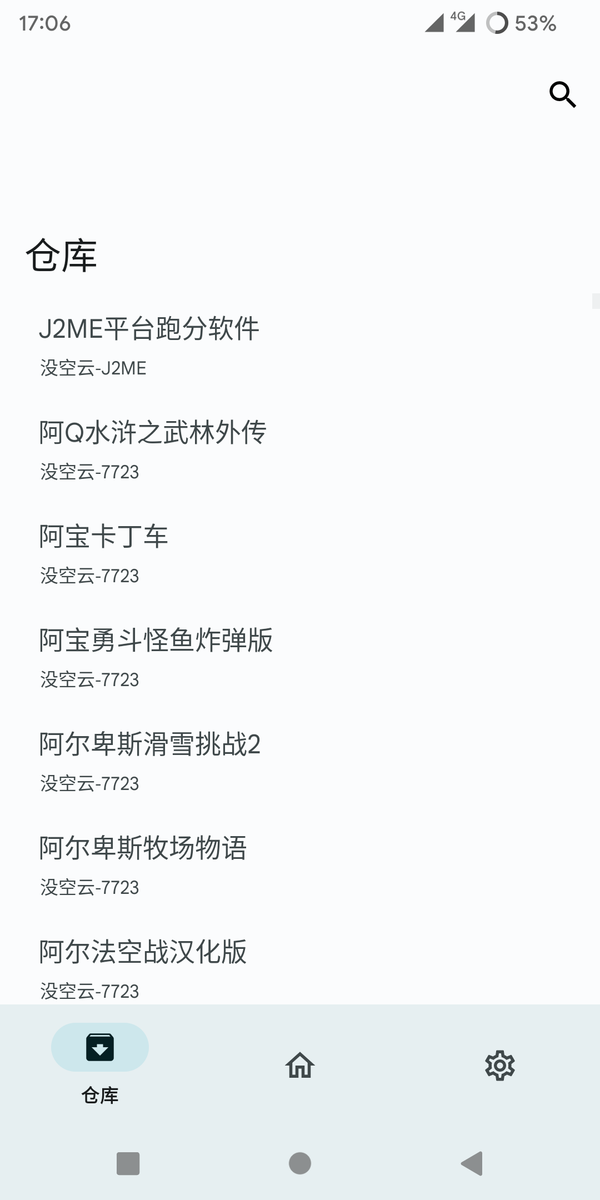Image resolution: width=600 pixels, height=1200 pixels.
Task: Open the settings gear tab
Action: [x=500, y=1065]
